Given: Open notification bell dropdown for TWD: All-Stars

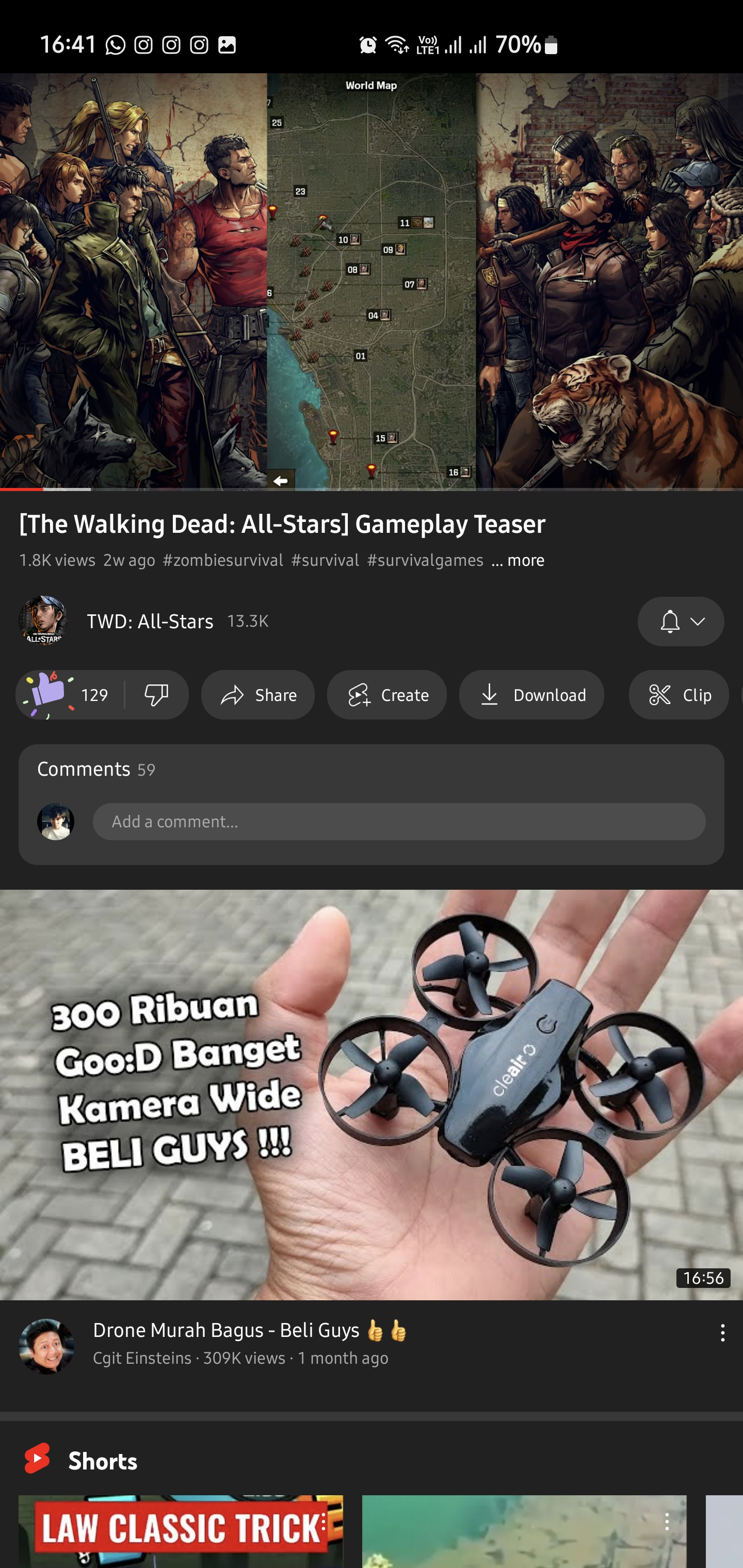Looking at the screenshot, I should click(680, 622).
